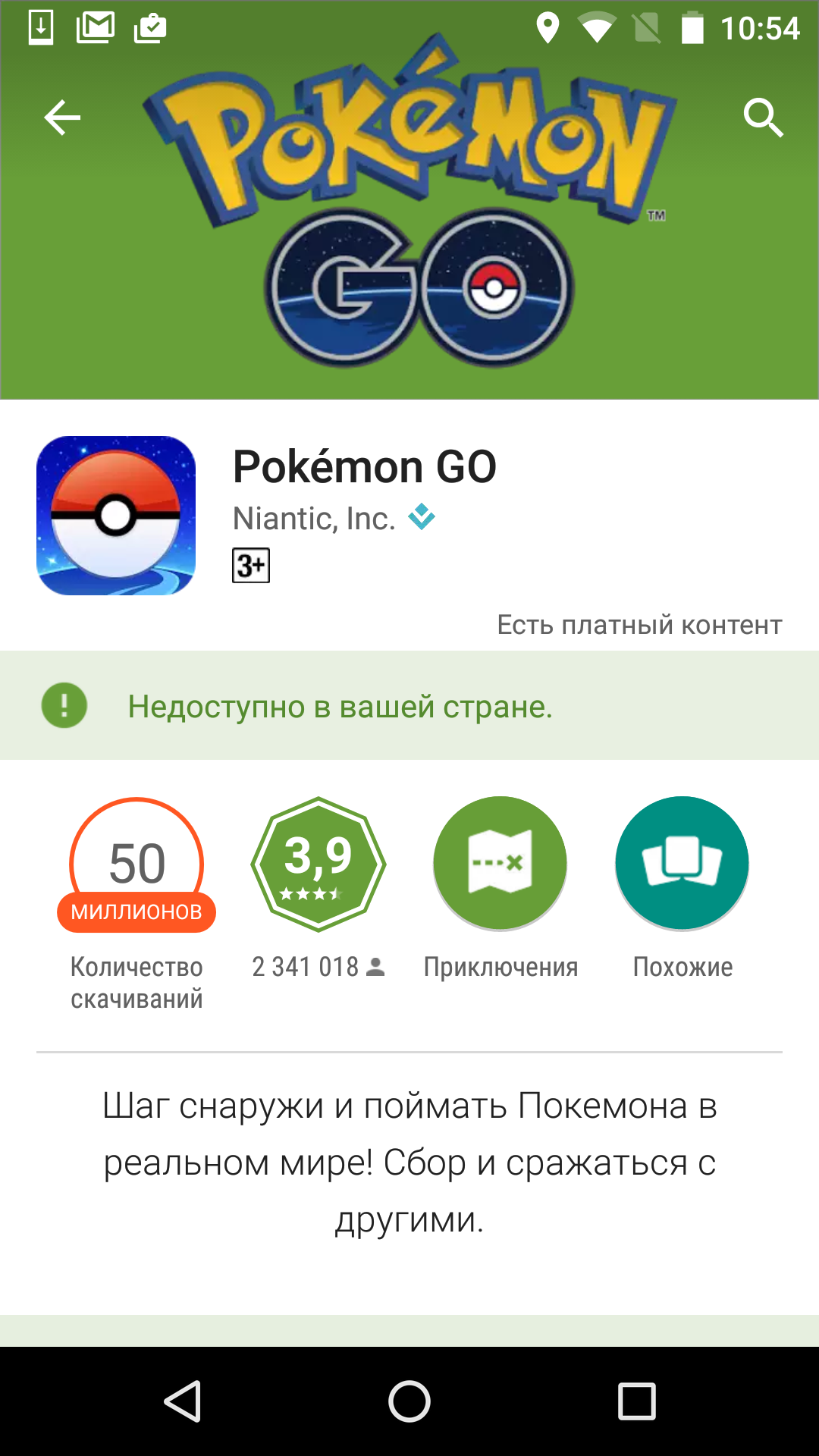Image resolution: width=819 pixels, height=1456 pixels.
Task: Open the Niantic, Inc. developer page
Action: point(314,519)
